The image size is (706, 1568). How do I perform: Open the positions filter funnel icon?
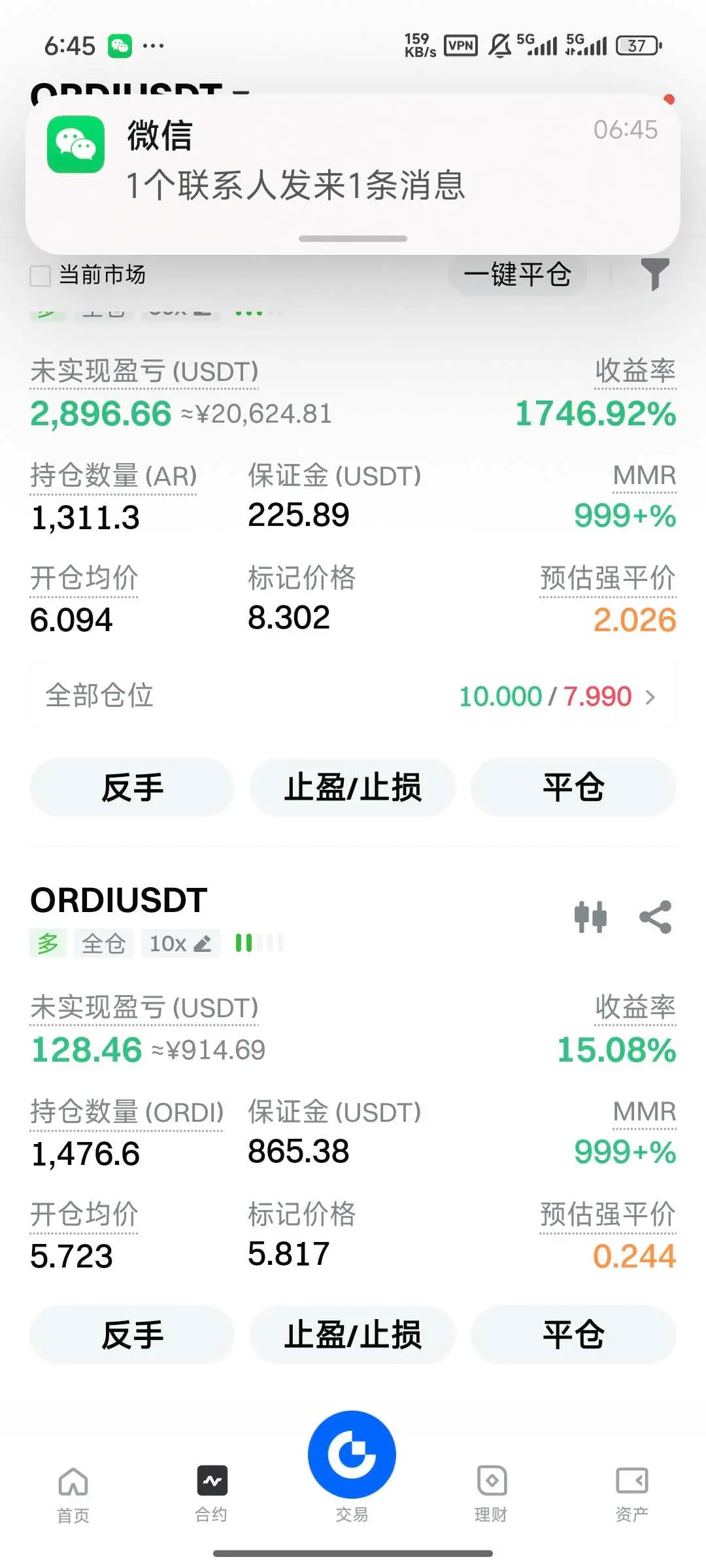coord(654,274)
